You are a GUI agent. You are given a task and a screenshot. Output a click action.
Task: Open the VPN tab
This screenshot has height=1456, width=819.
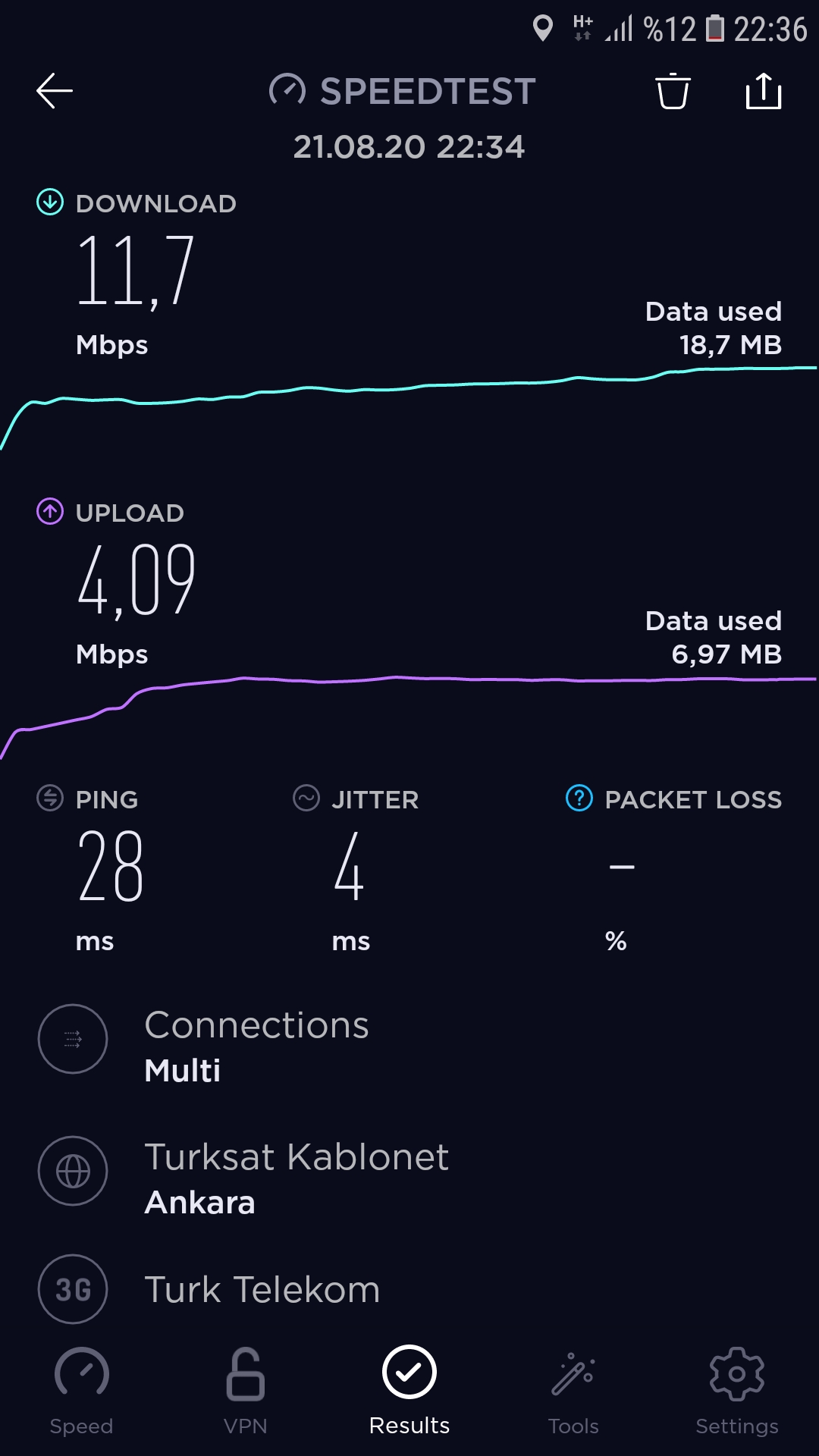pyautogui.click(x=246, y=1392)
